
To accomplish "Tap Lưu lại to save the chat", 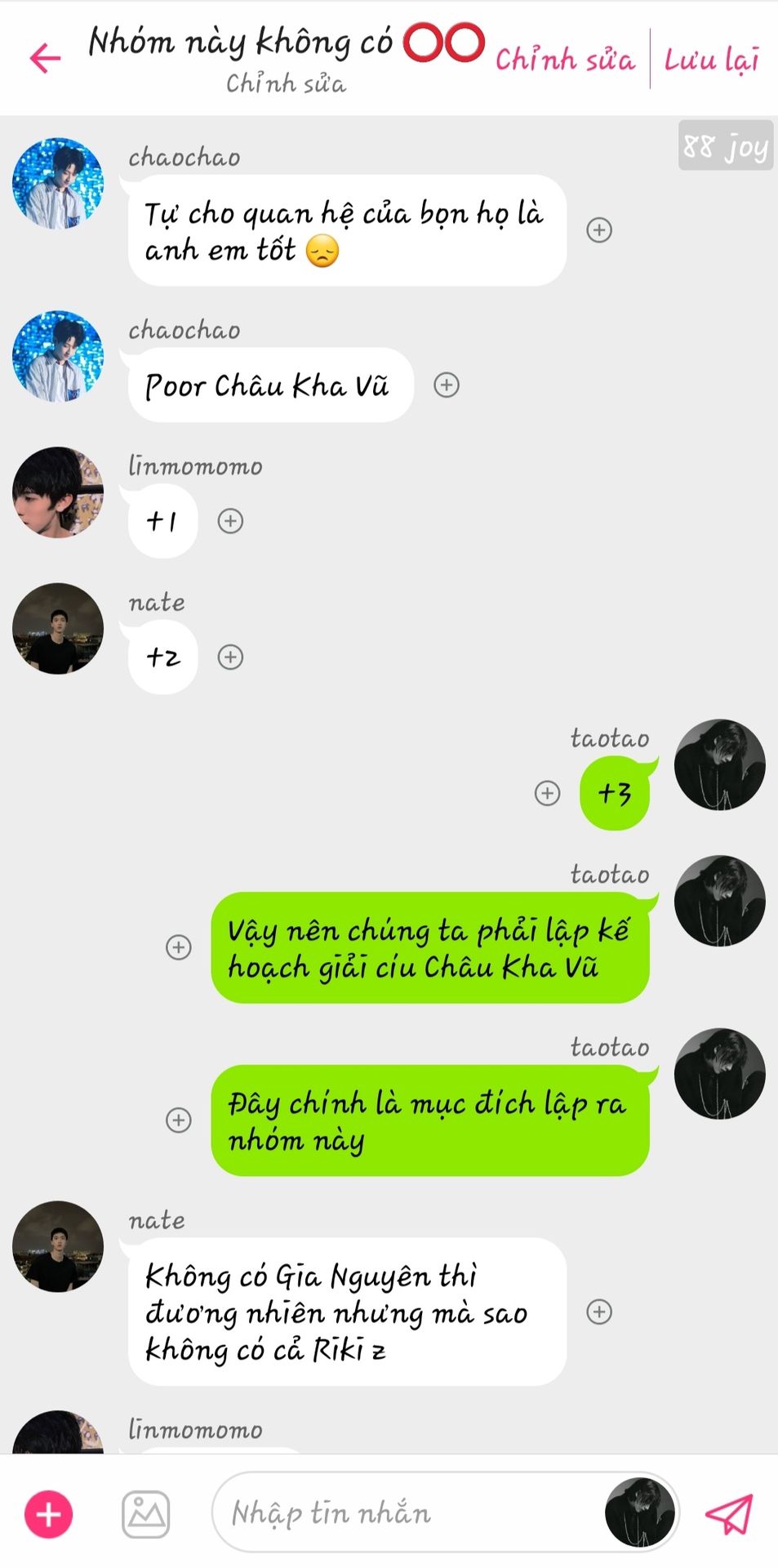I will point(711,60).
